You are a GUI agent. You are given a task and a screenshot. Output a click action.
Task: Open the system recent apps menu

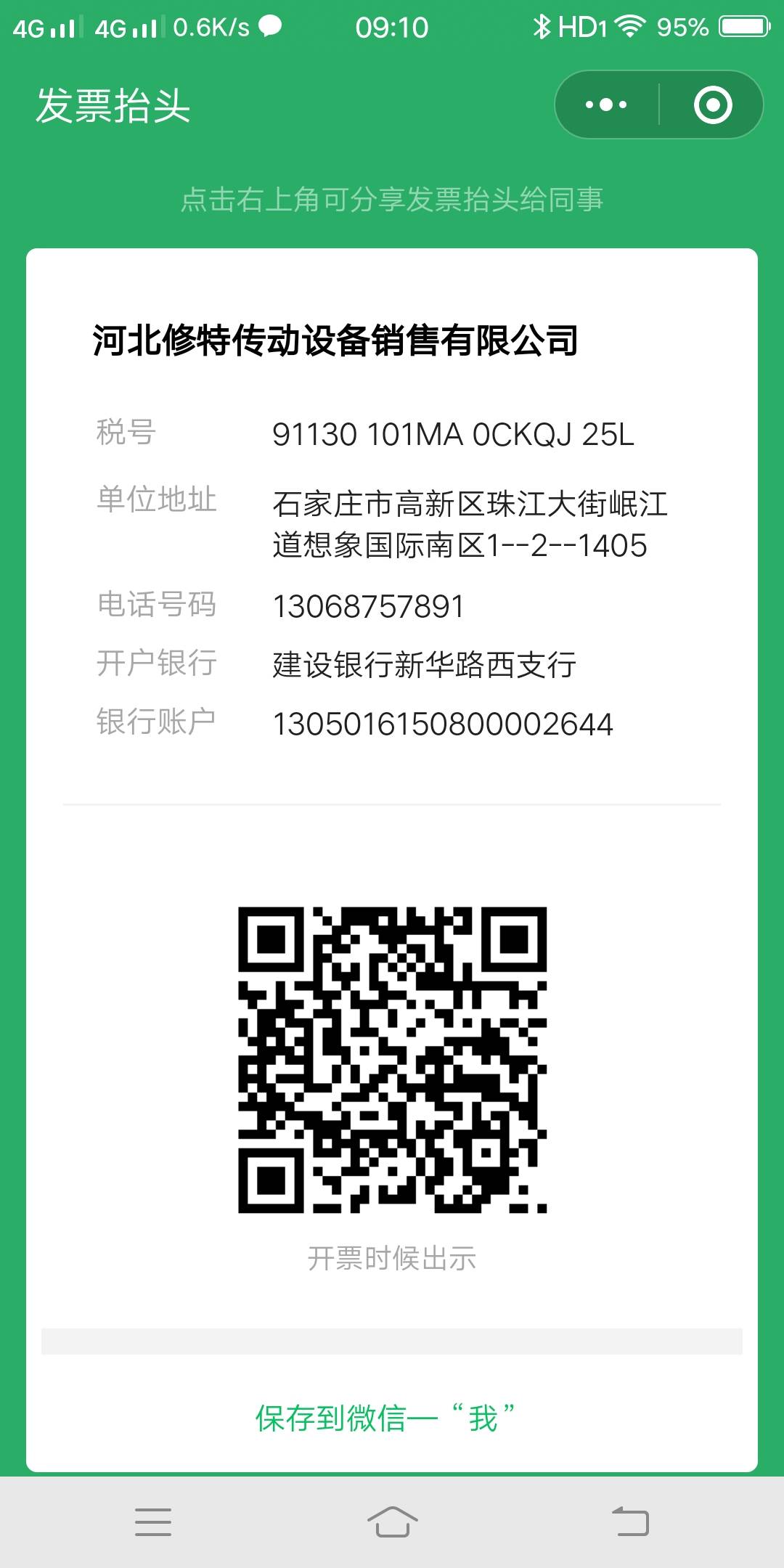[x=153, y=1522]
